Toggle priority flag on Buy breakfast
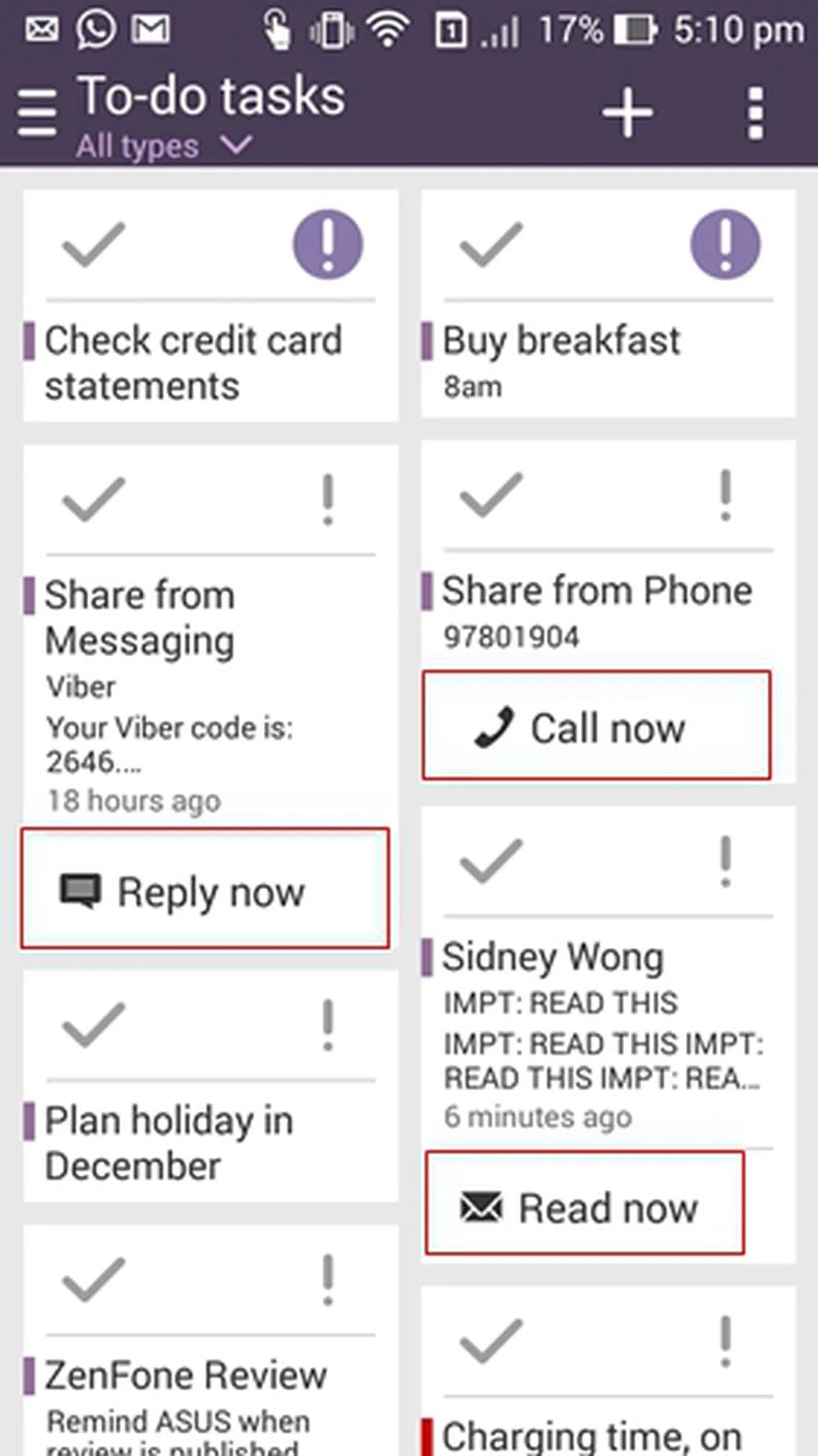This screenshot has width=818, height=1456. (x=725, y=244)
